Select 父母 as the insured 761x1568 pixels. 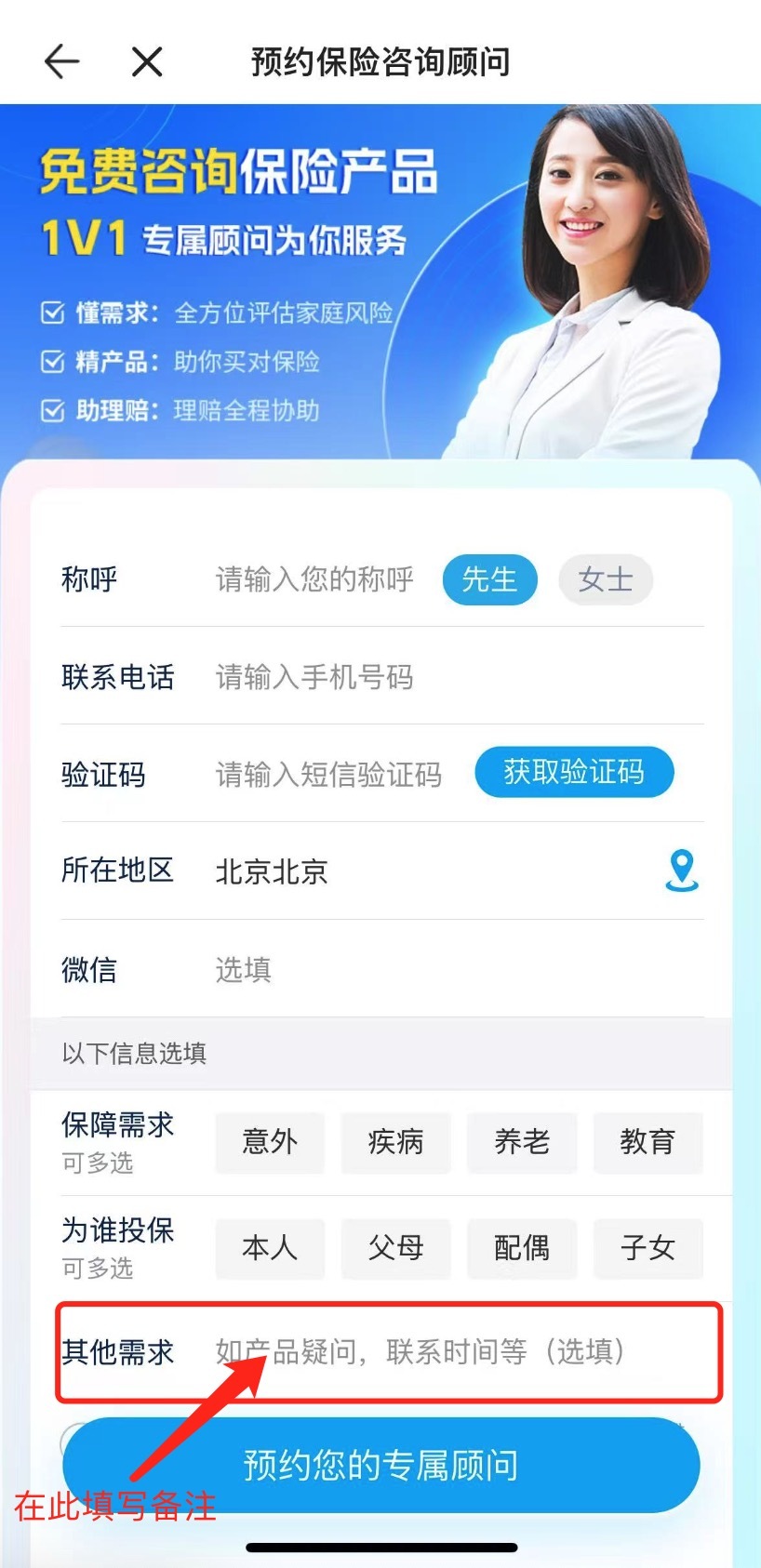pos(395,1247)
